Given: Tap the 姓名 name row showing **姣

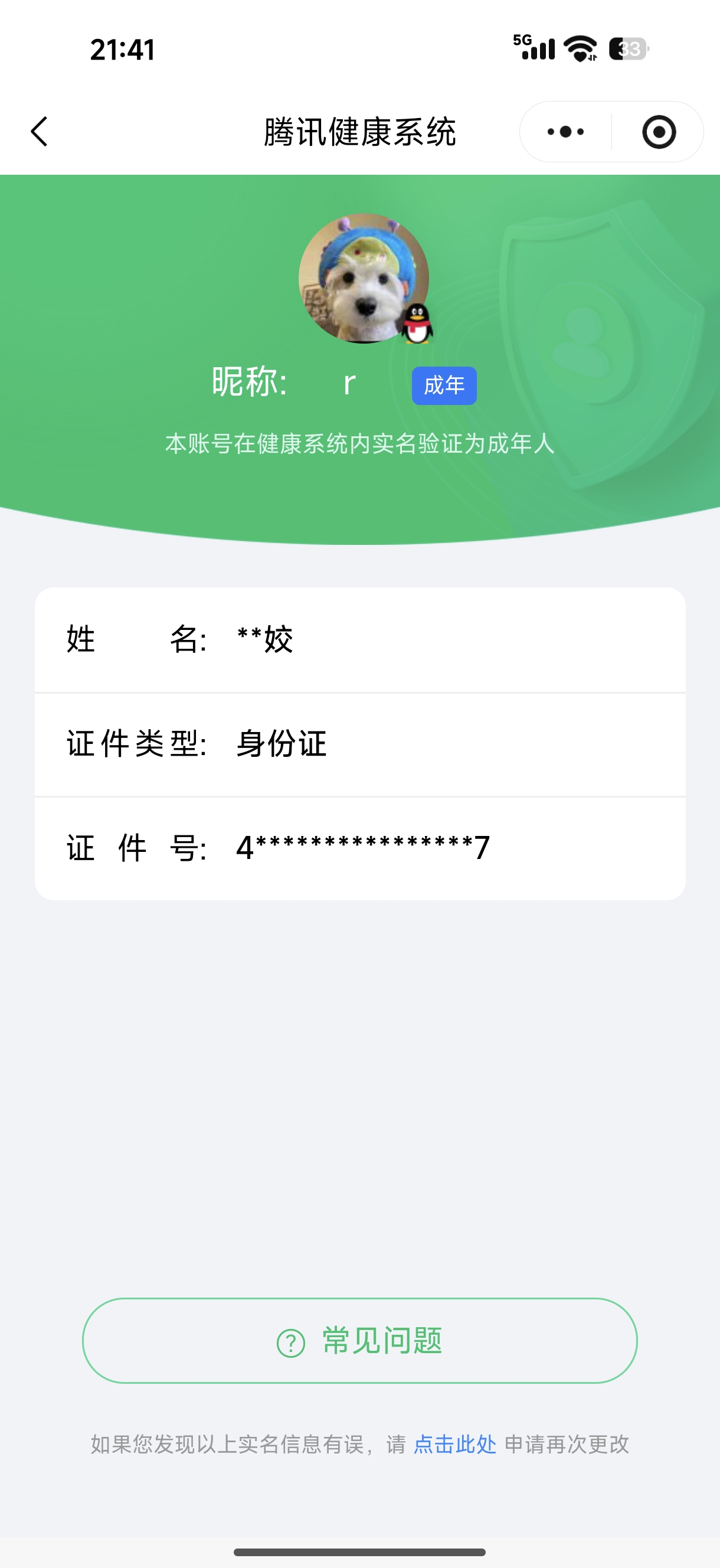Looking at the screenshot, I should [x=359, y=639].
